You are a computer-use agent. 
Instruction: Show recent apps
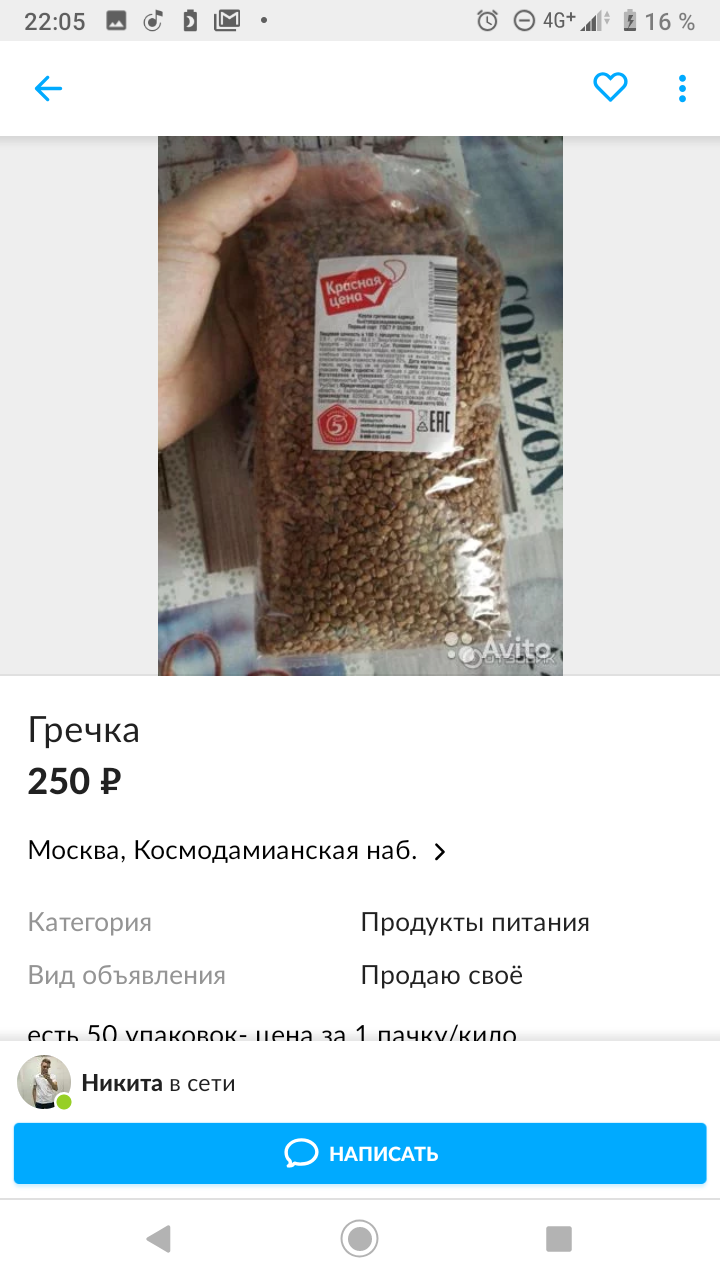click(x=558, y=1239)
